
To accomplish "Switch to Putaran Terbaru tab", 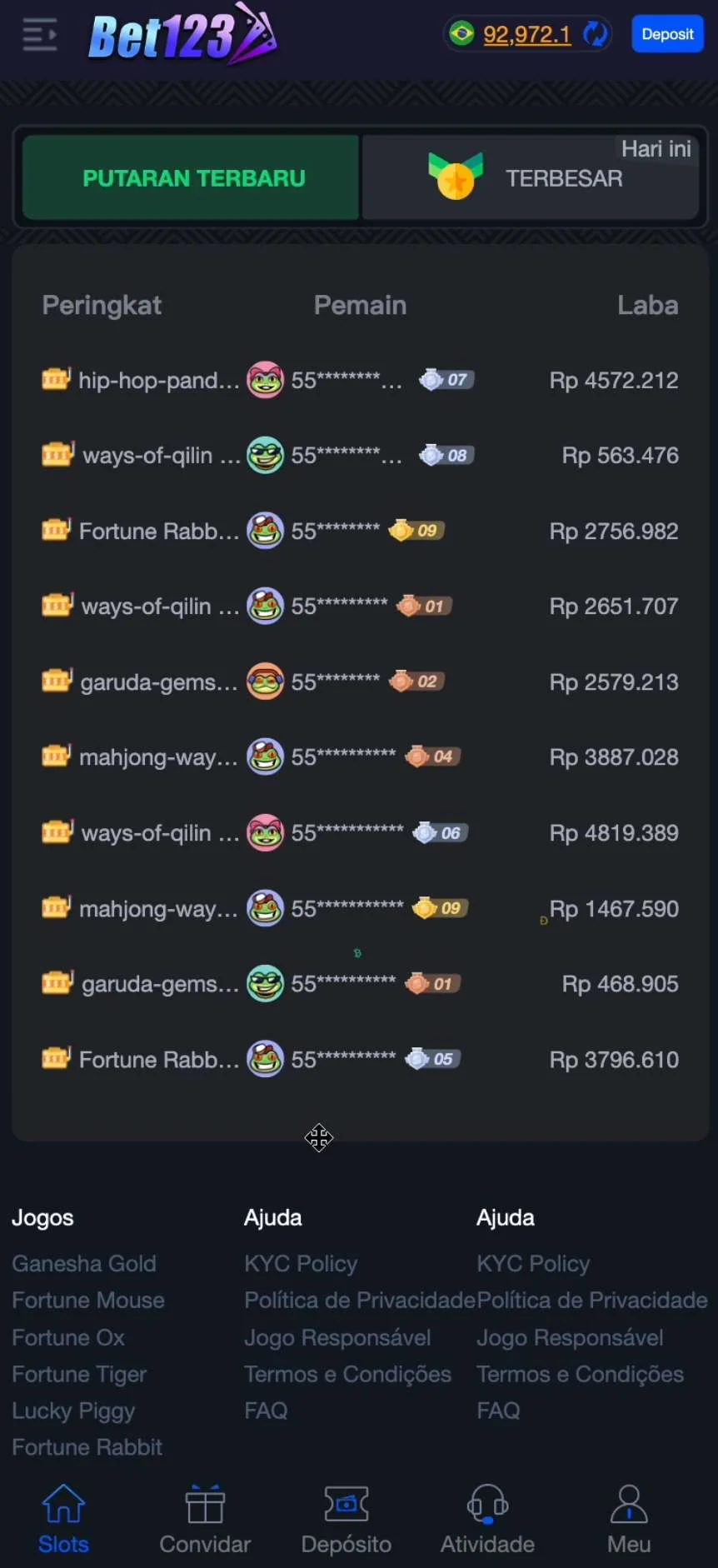I will pyautogui.click(x=192, y=178).
